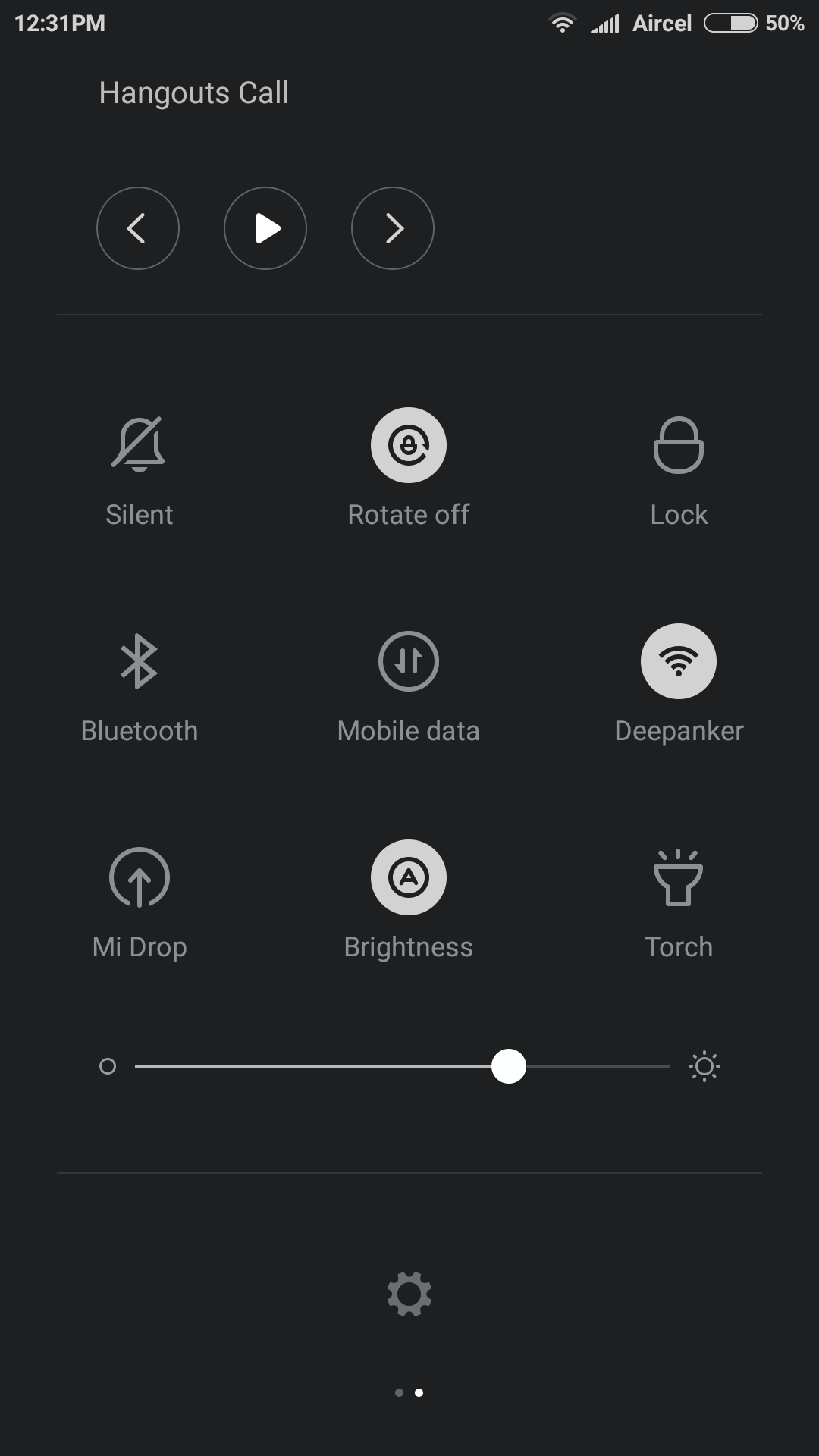
Task: Toggle the Rotate off setting
Action: point(409,445)
